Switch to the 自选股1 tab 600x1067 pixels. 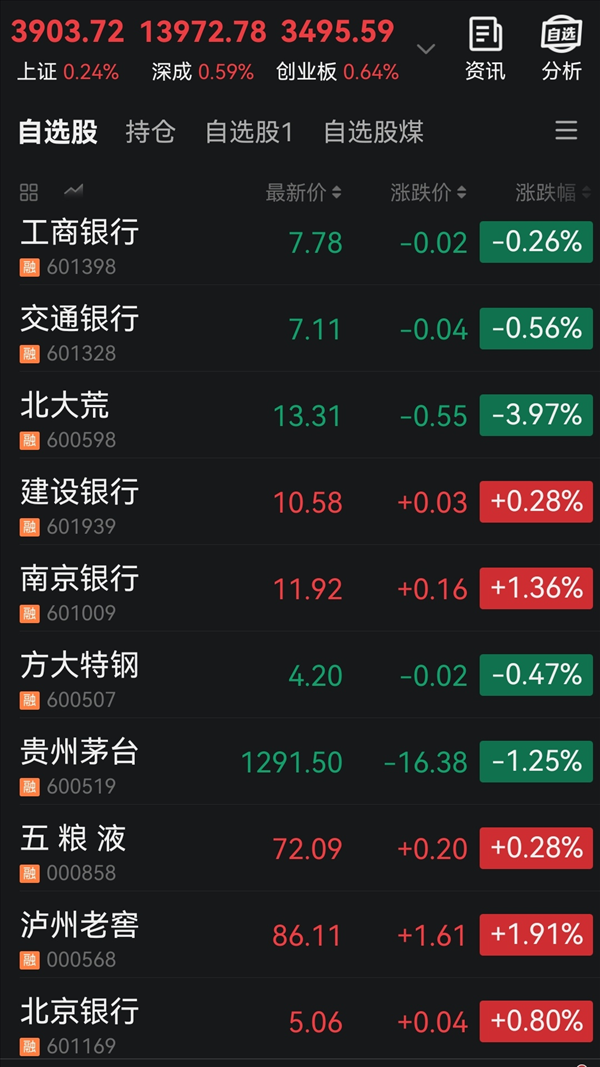(249, 131)
